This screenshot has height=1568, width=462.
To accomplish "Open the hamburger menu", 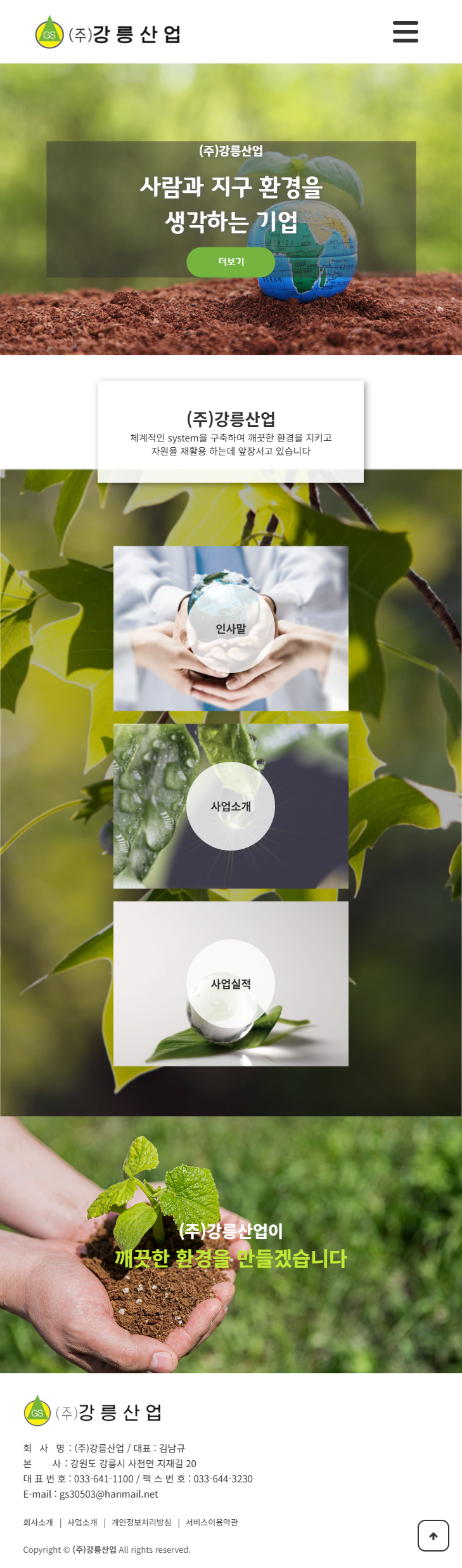I will (x=405, y=32).
